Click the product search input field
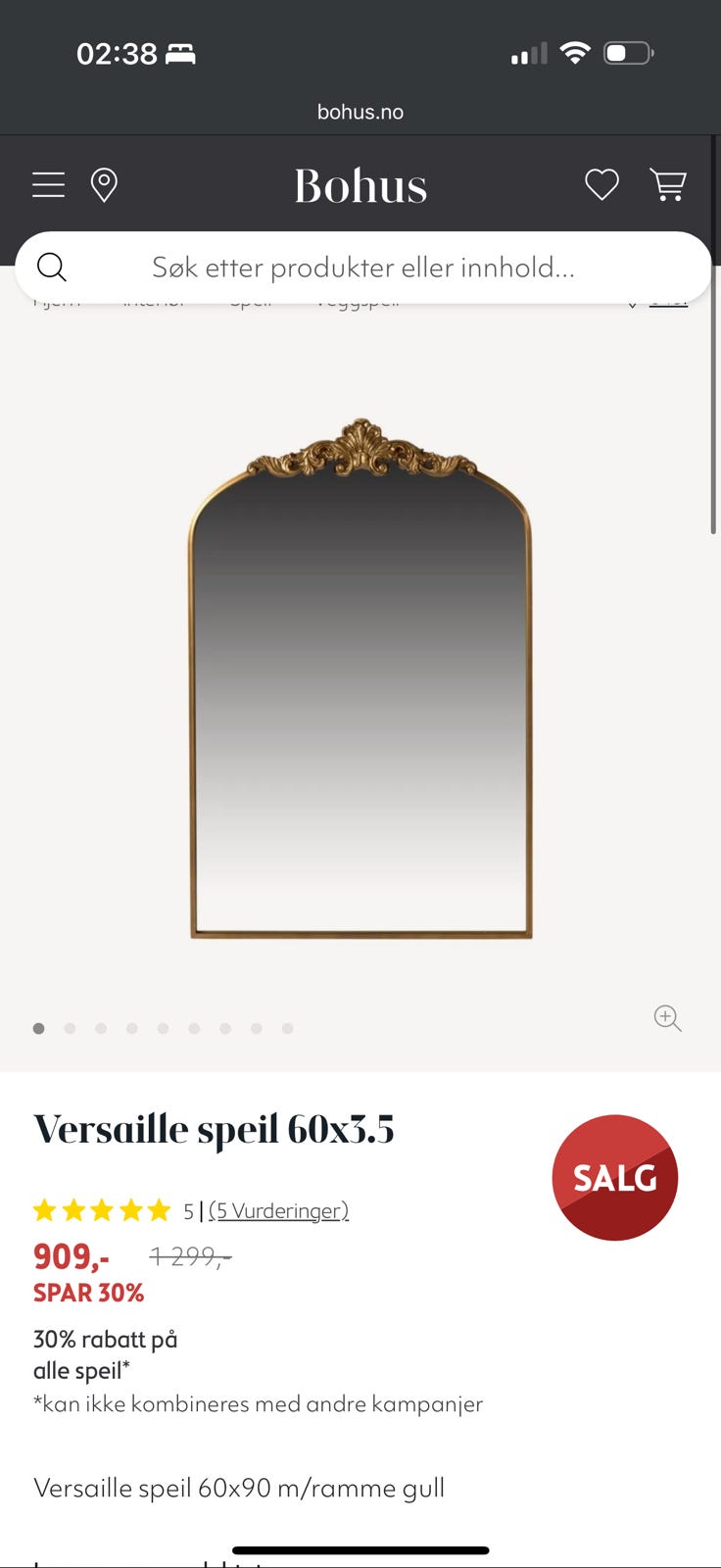 pyautogui.click(x=362, y=267)
